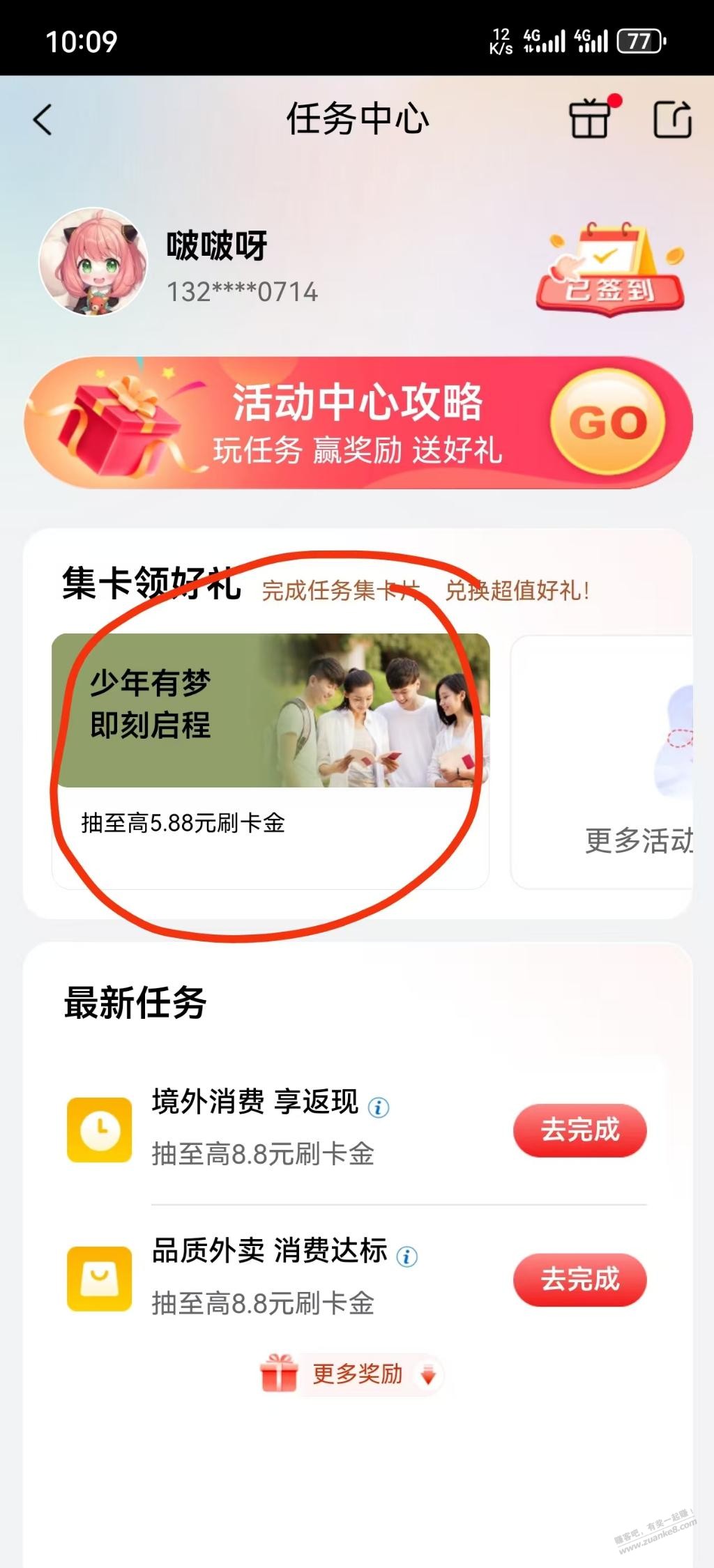Tap the 活动中心攻略 GO banner
Image resolution: width=714 pixels, height=1568 pixels.
point(358,423)
